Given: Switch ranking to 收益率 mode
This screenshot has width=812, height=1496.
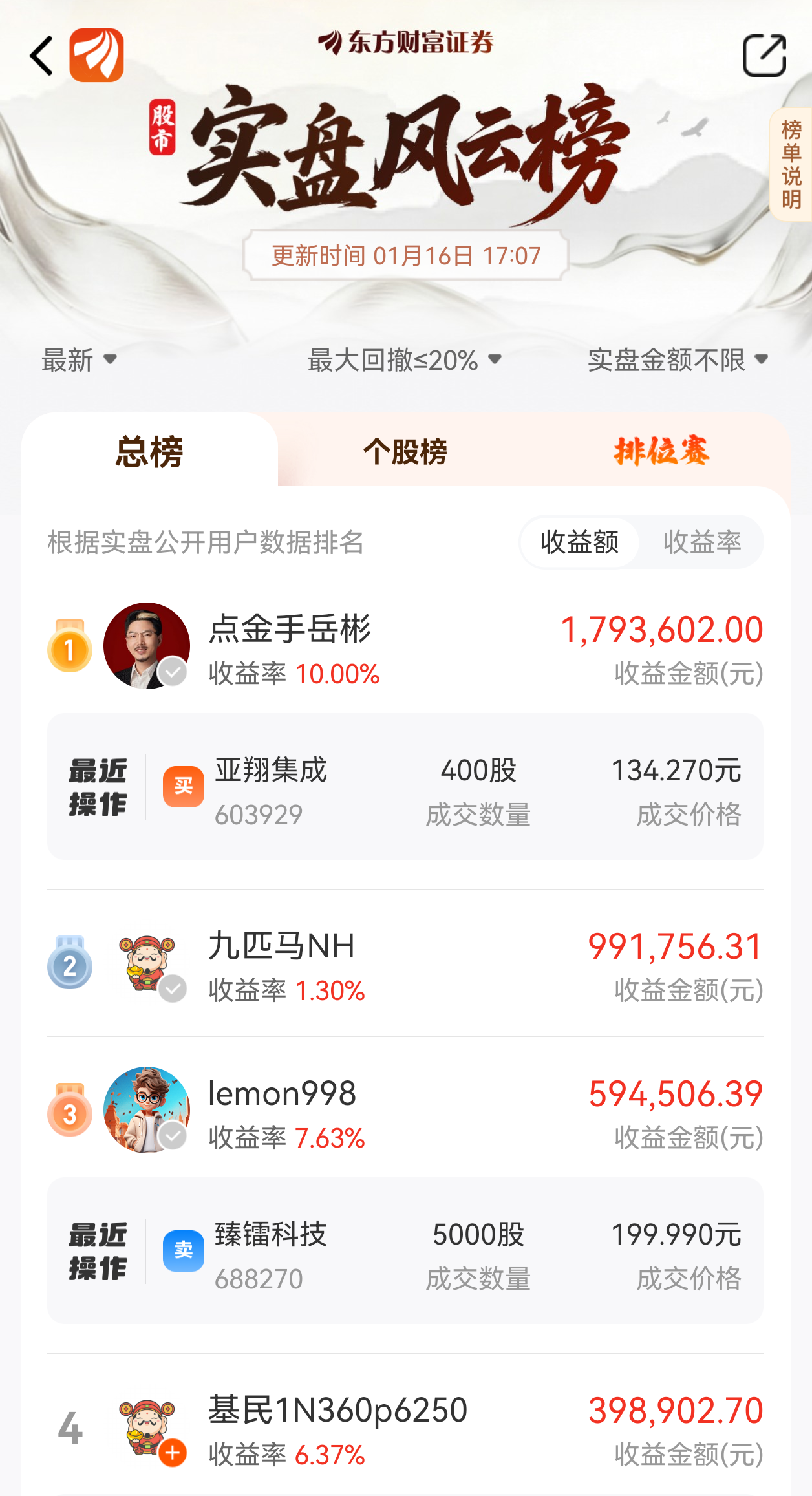Looking at the screenshot, I should point(703,543).
